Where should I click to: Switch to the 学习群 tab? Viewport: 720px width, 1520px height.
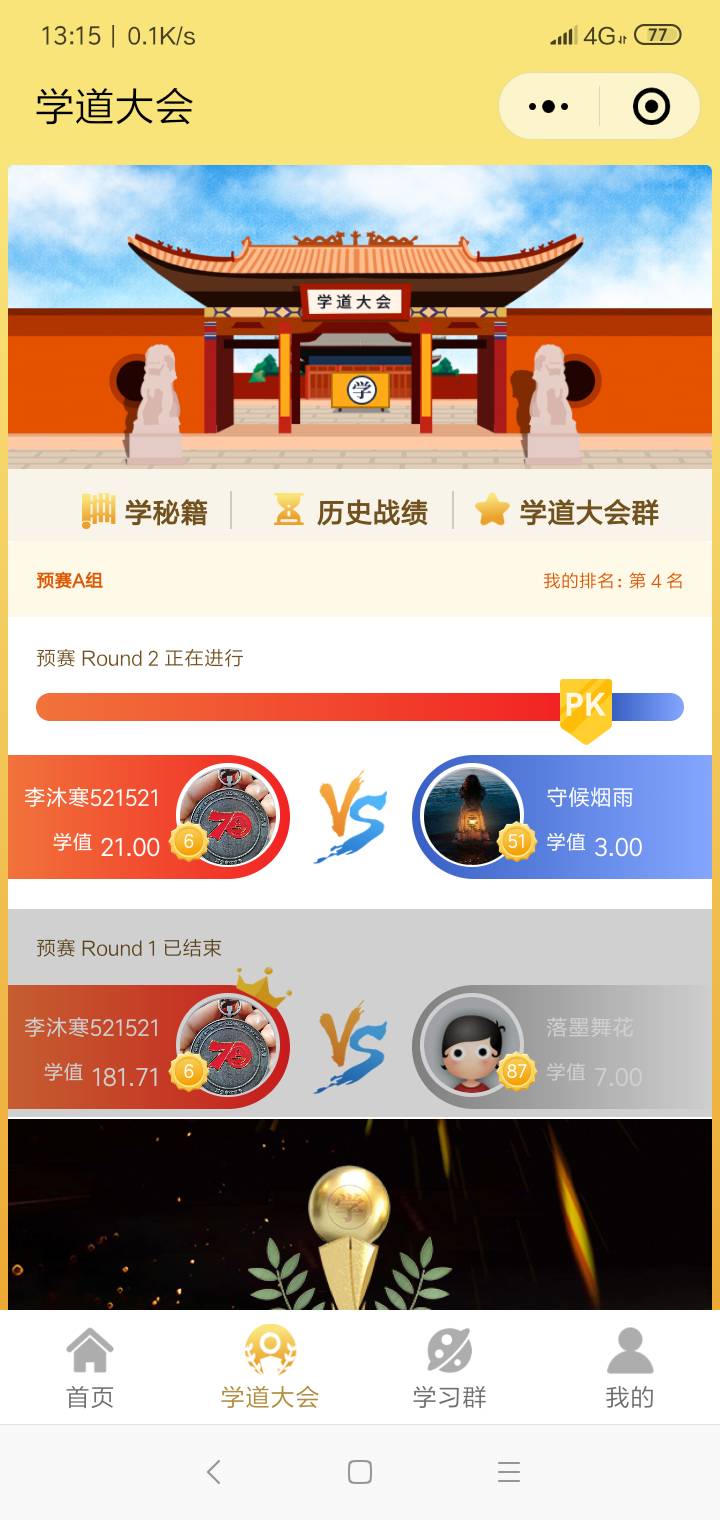[x=450, y=1368]
